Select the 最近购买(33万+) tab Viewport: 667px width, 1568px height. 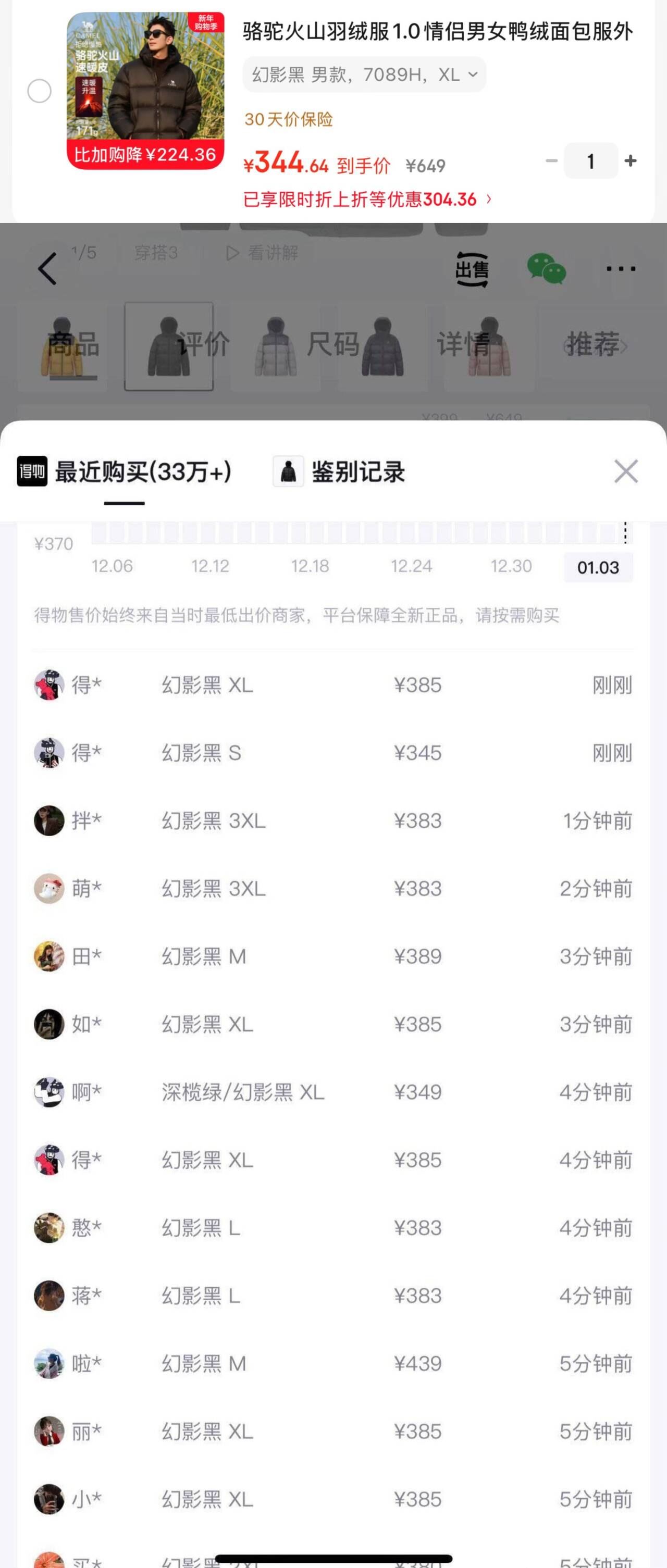[x=125, y=472]
